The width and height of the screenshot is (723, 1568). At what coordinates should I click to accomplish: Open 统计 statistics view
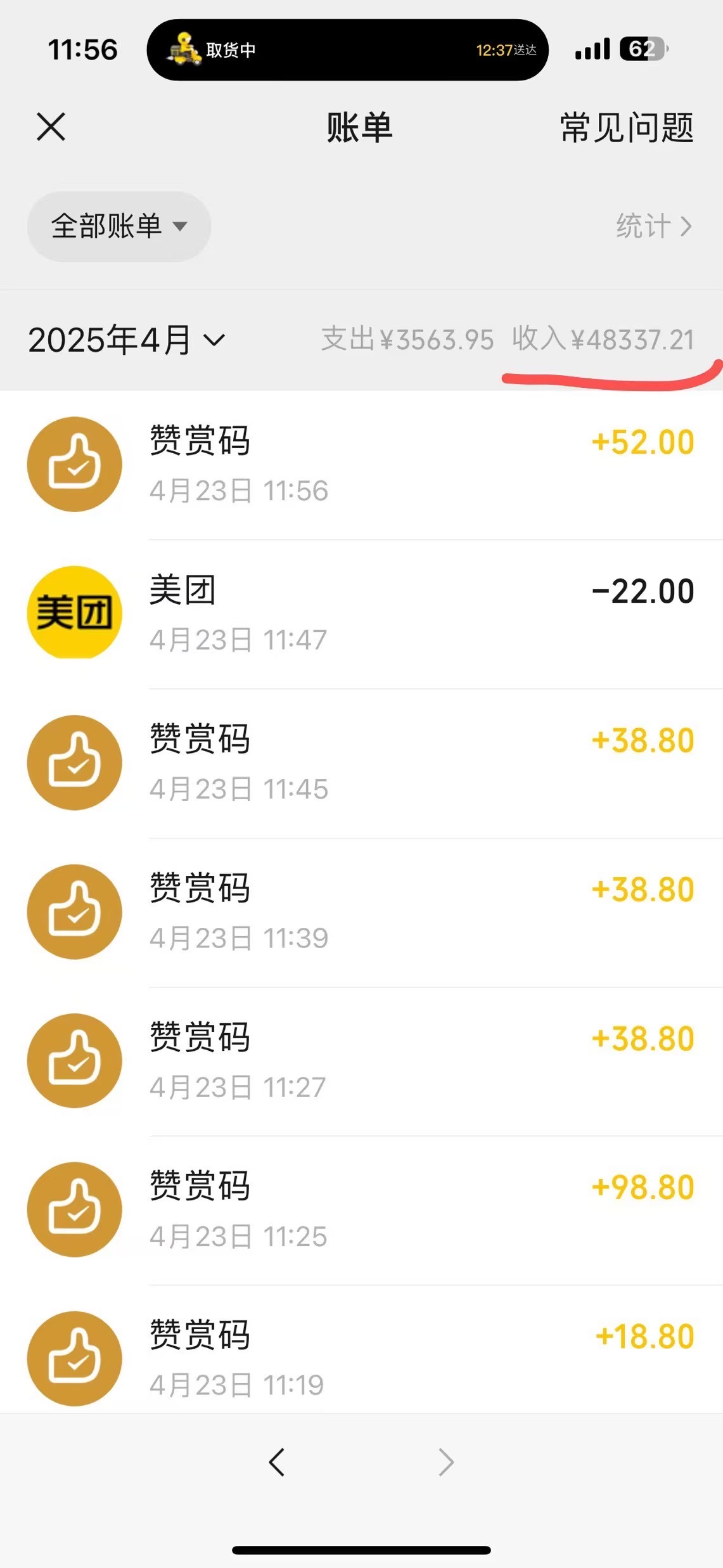point(653,226)
